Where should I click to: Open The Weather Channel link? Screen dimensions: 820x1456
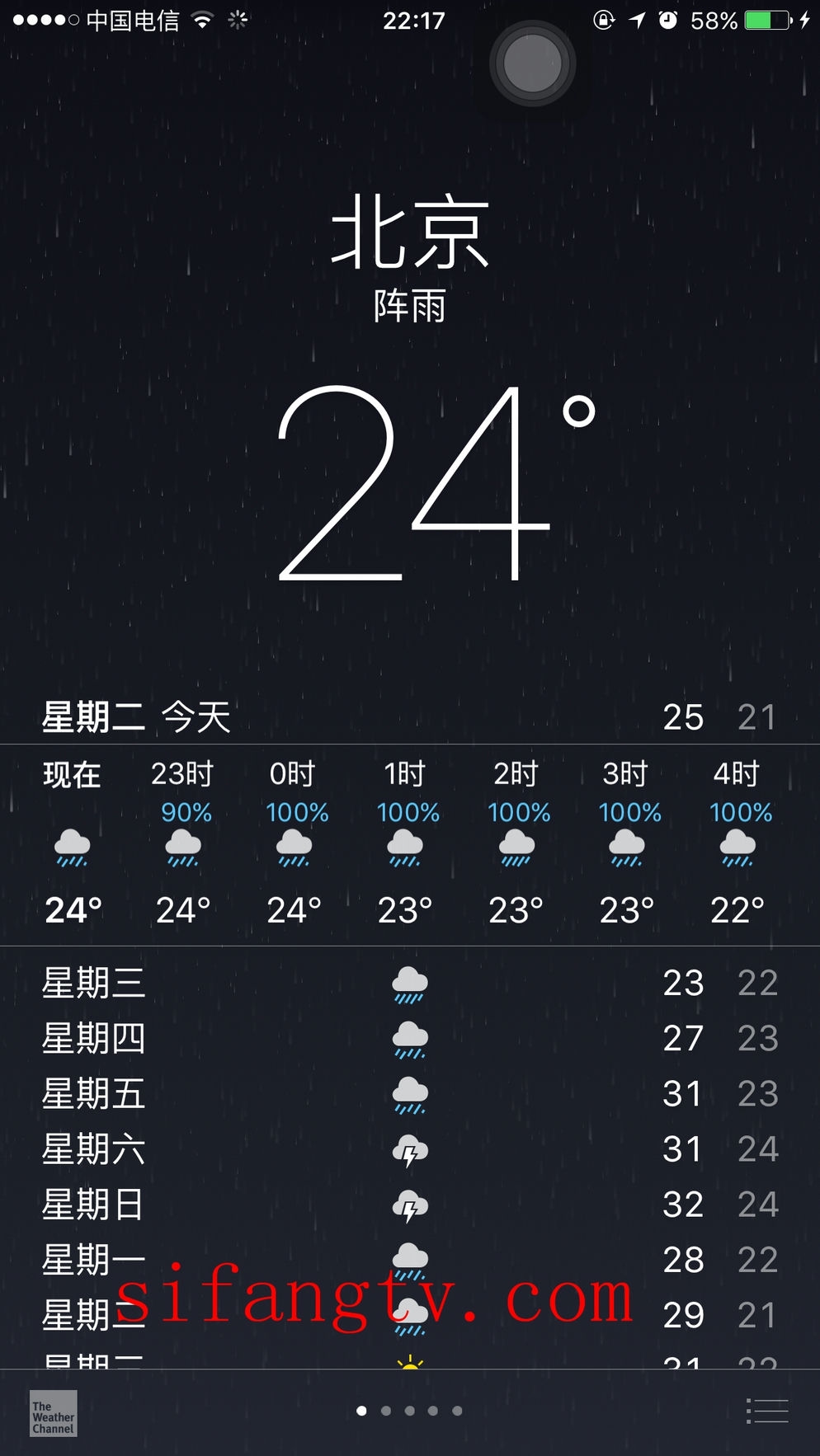tap(54, 1413)
